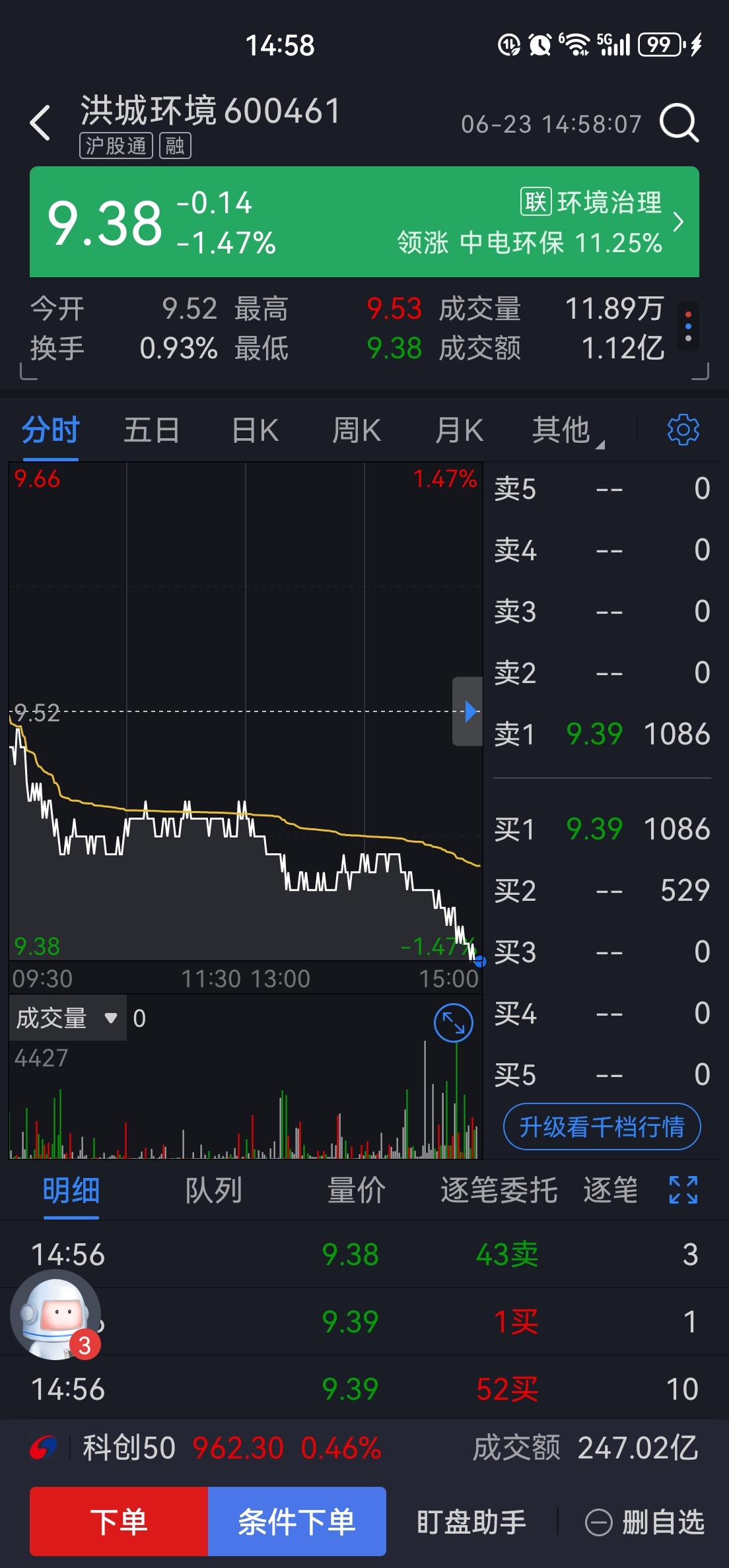
Task: Open the 环境治理 sector banner
Action: coord(364,222)
